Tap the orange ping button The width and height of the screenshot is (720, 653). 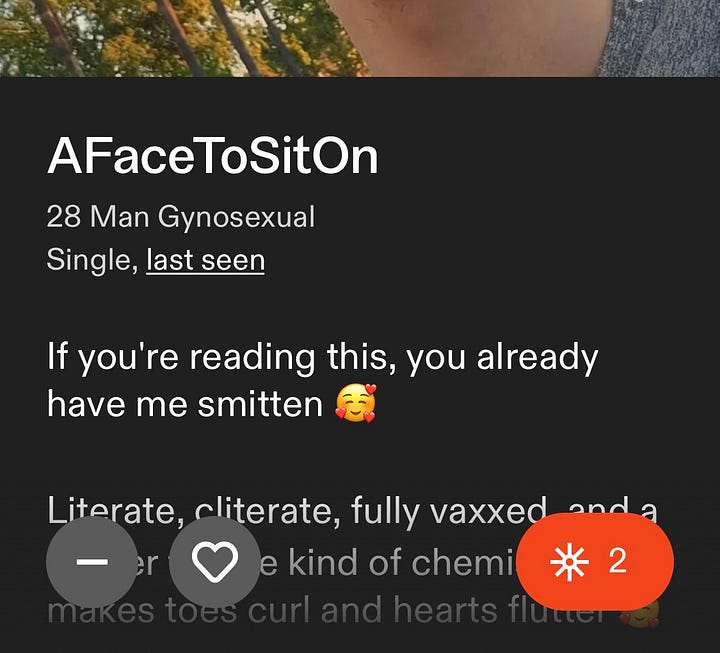pyautogui.click(x=595, y=562)
